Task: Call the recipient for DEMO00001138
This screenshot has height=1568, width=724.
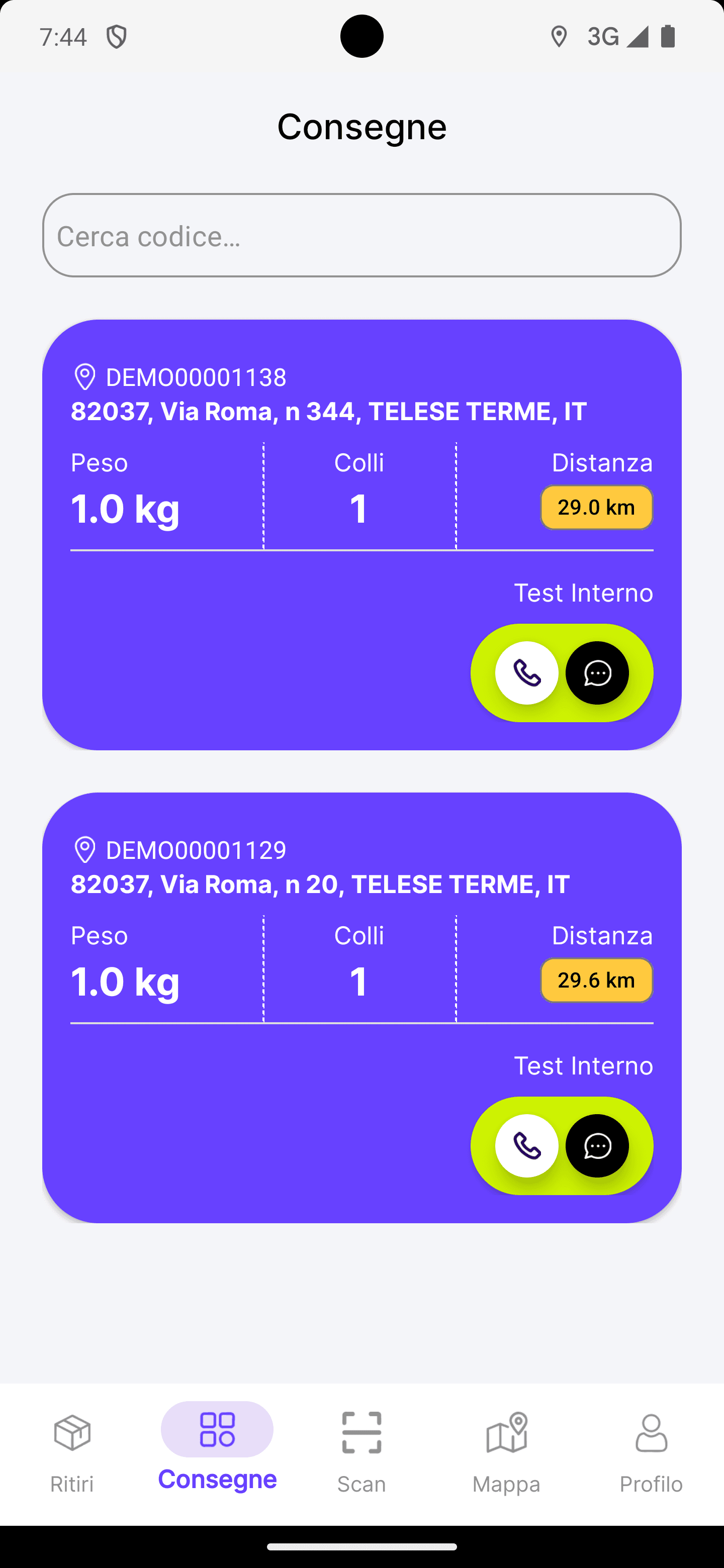Action: click(527, 672)
